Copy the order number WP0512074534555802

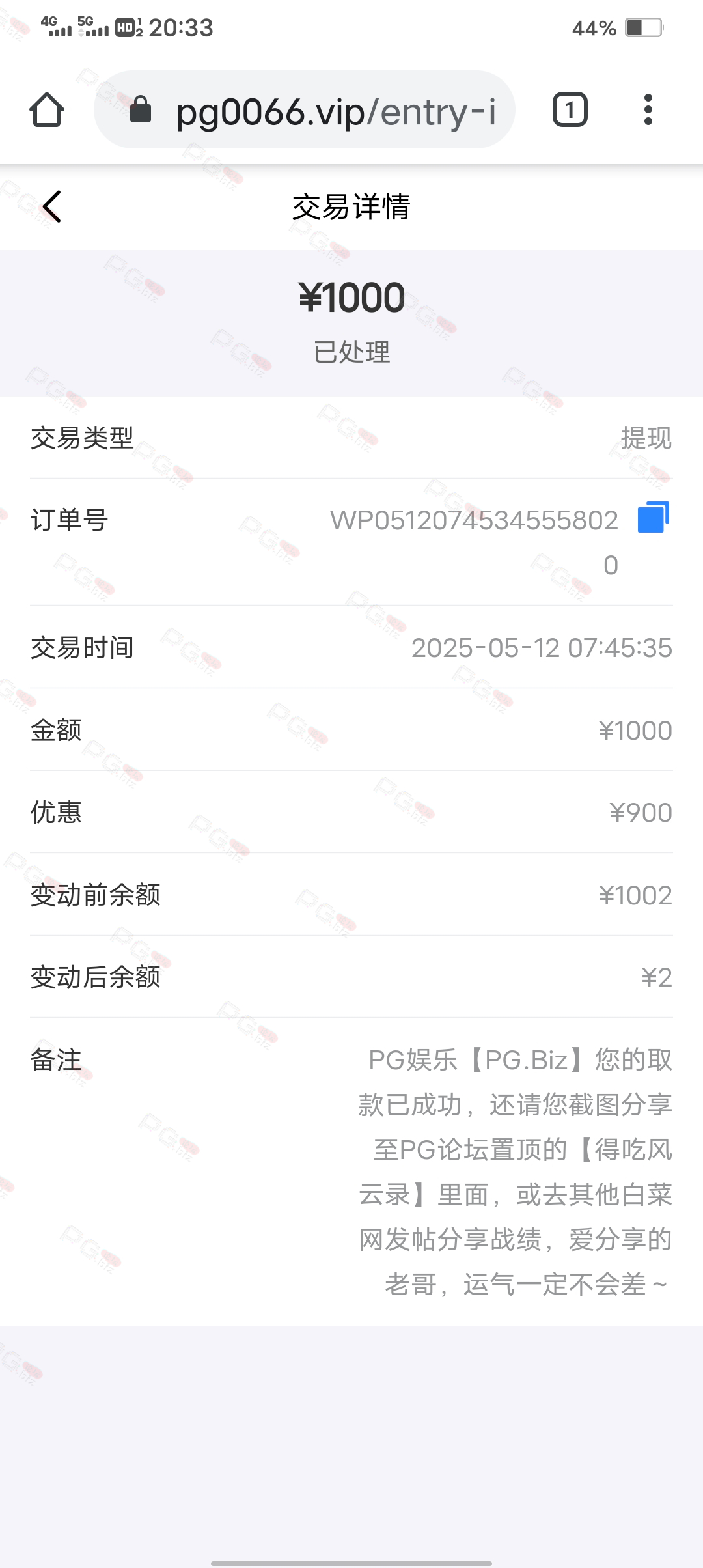[x=654, y=518]
